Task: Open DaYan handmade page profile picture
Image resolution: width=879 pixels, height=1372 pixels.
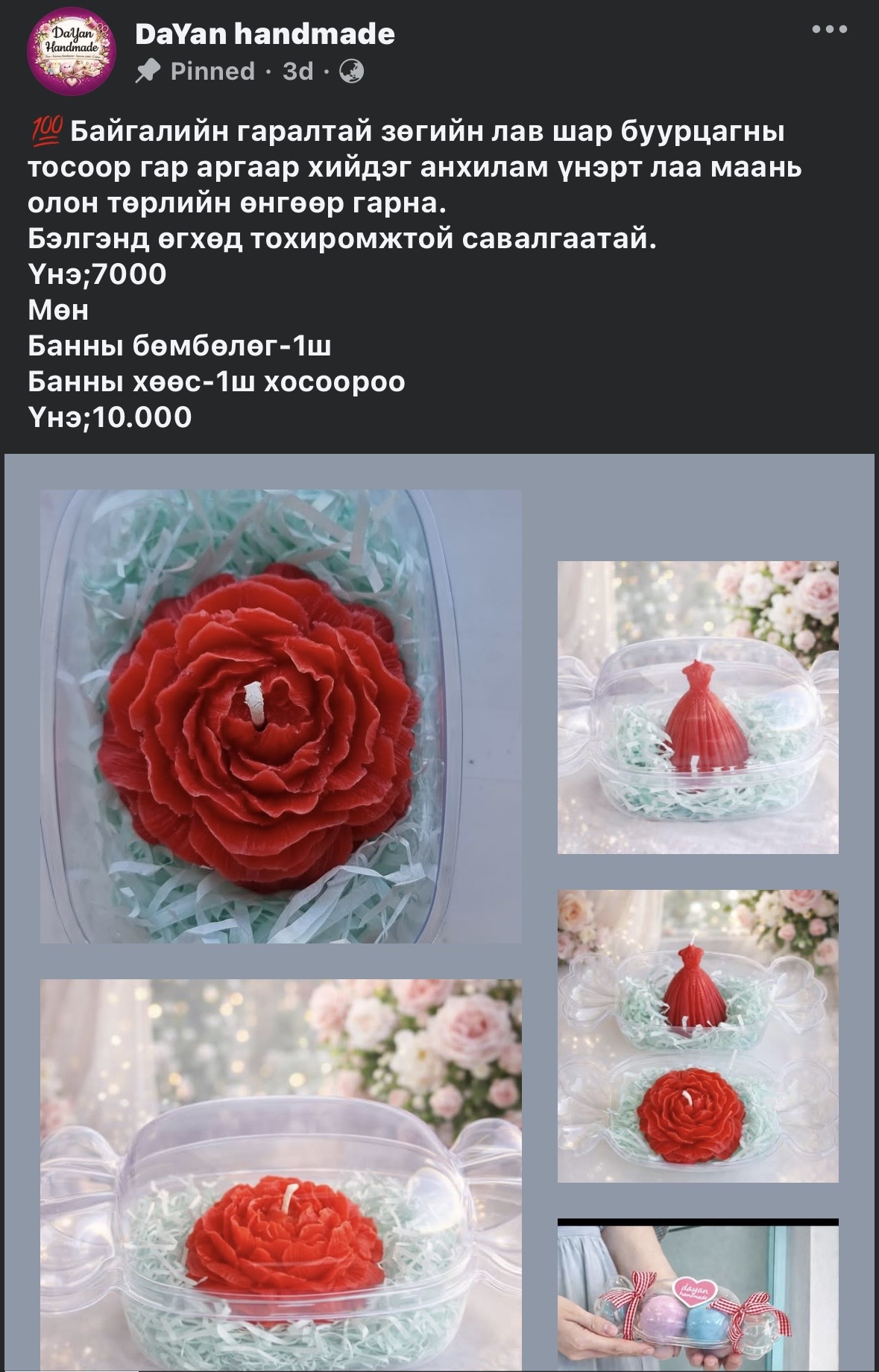Action: [x=72, y=51]
